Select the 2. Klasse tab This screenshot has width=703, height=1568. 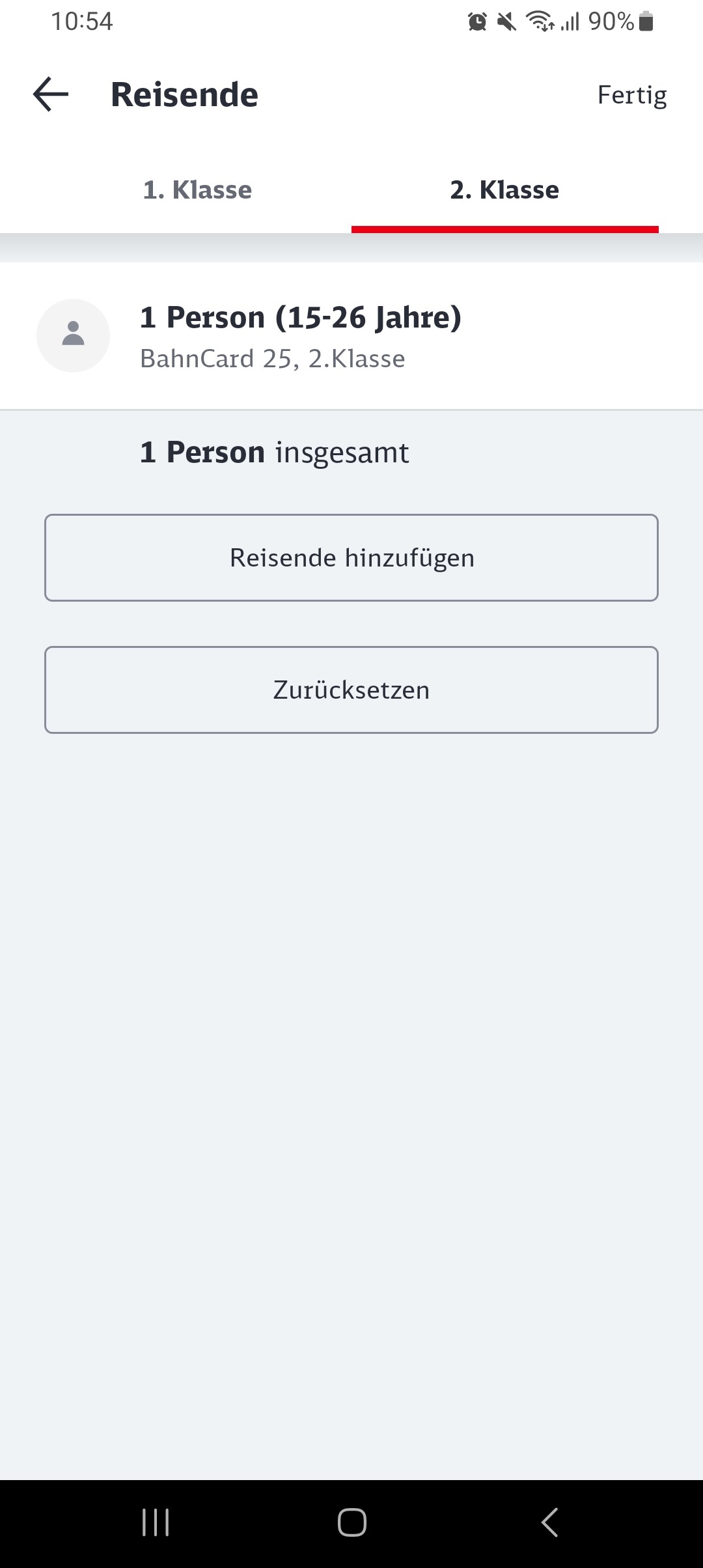(x=505, y=190)
